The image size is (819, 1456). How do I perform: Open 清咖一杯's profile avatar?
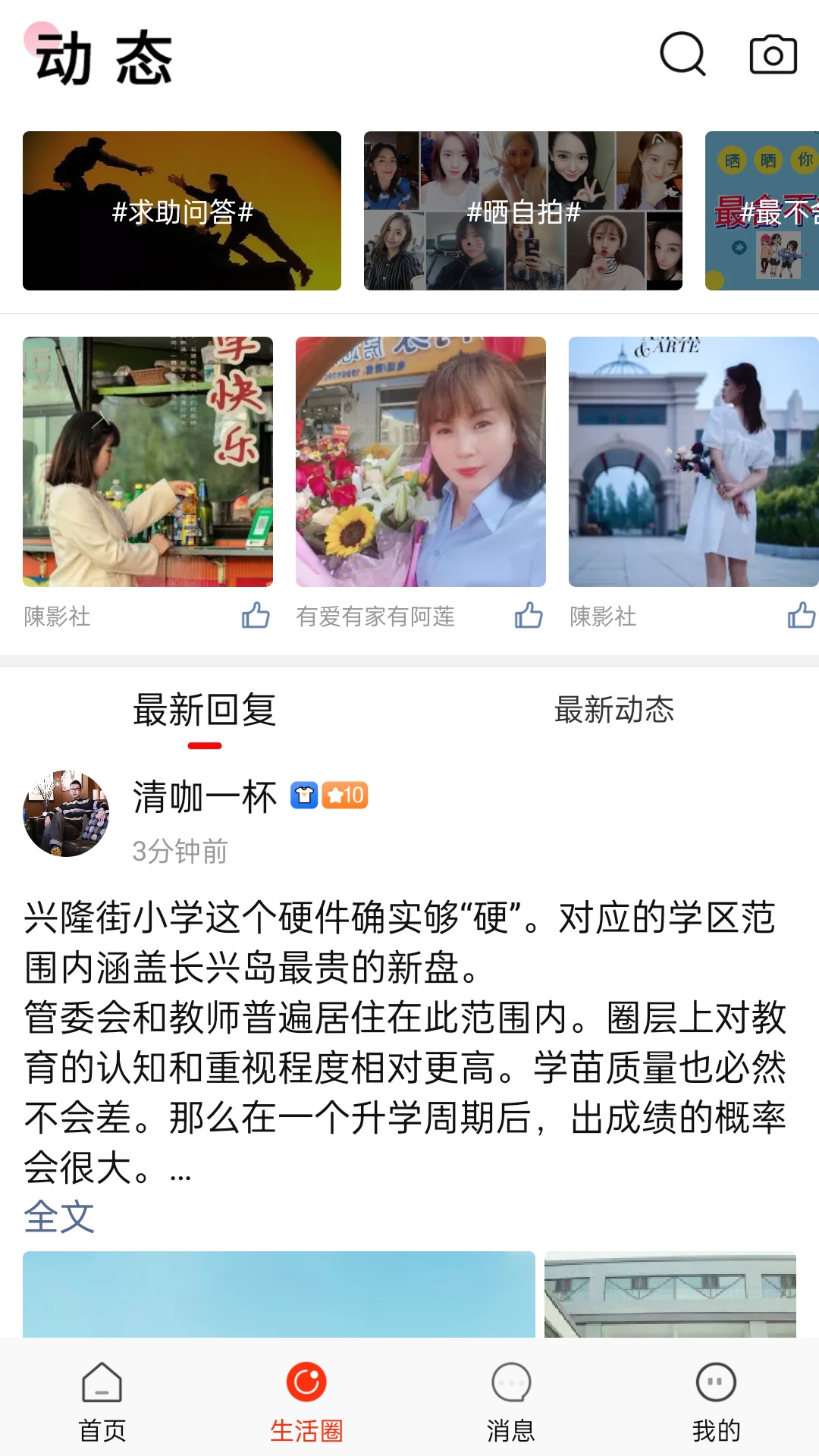[66, 814]
